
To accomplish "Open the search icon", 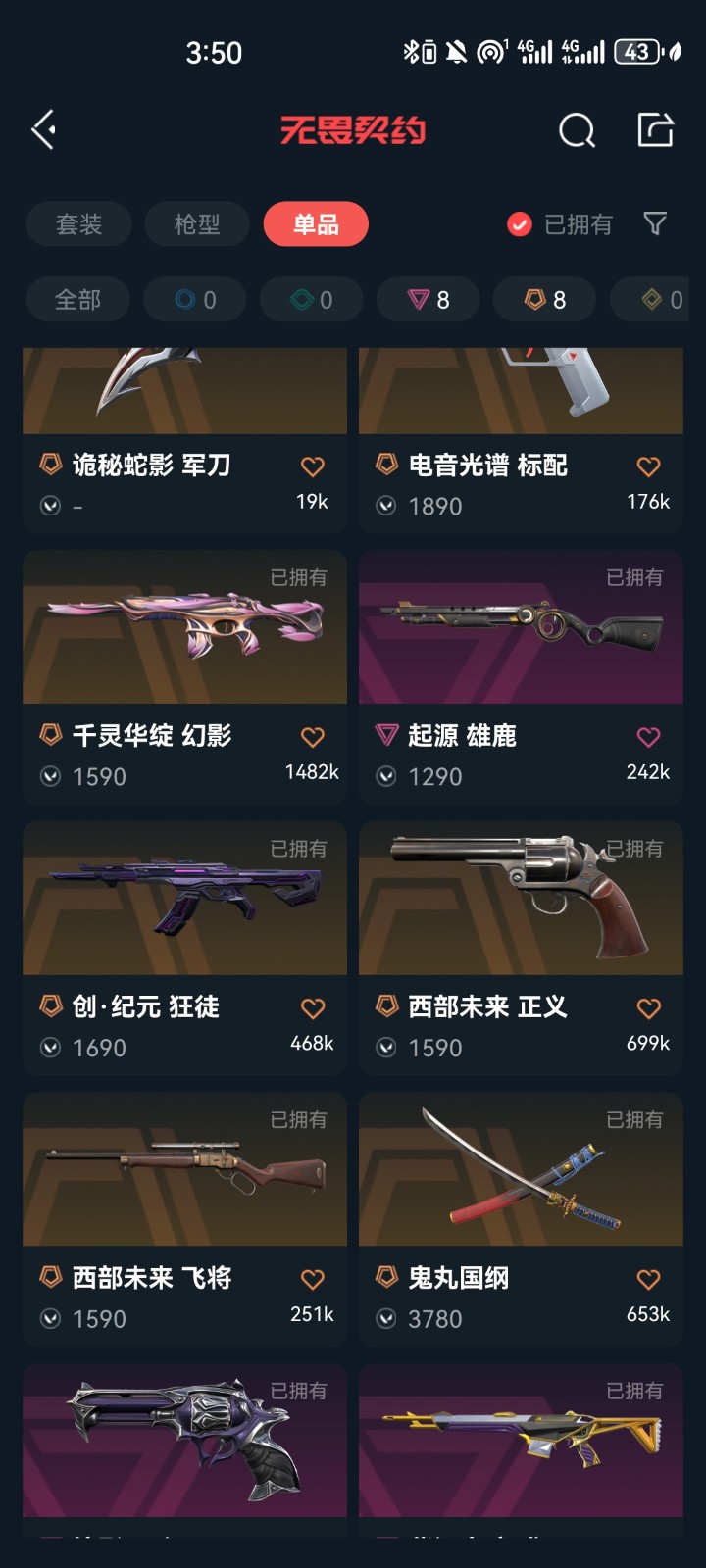I will [x=577, y=129].
